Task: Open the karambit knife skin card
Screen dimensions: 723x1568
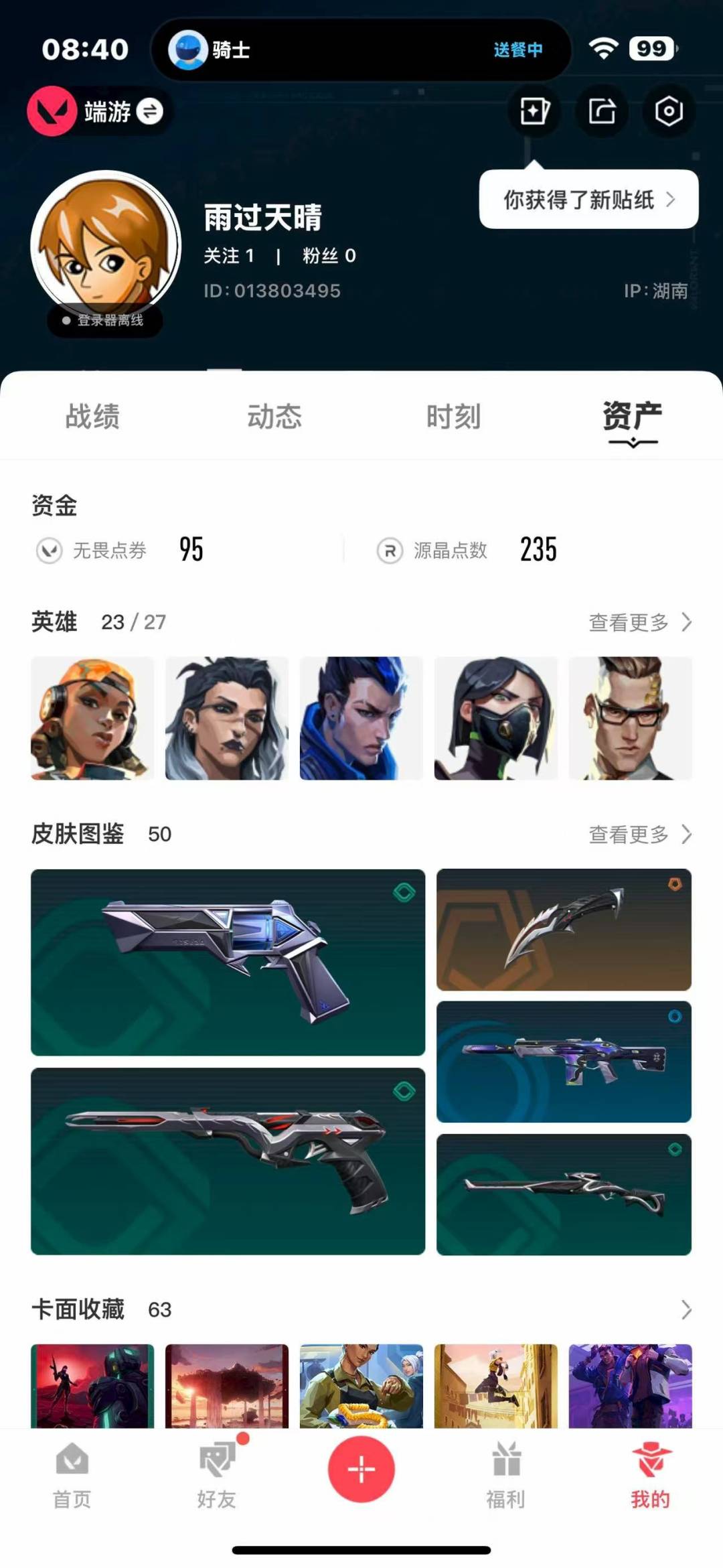Action: click(564, 930)
